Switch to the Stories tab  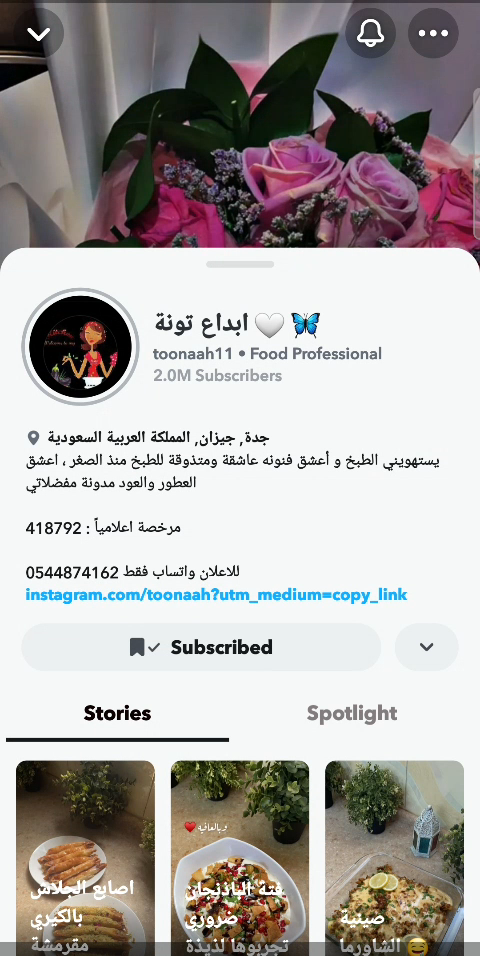pos(117,713)
